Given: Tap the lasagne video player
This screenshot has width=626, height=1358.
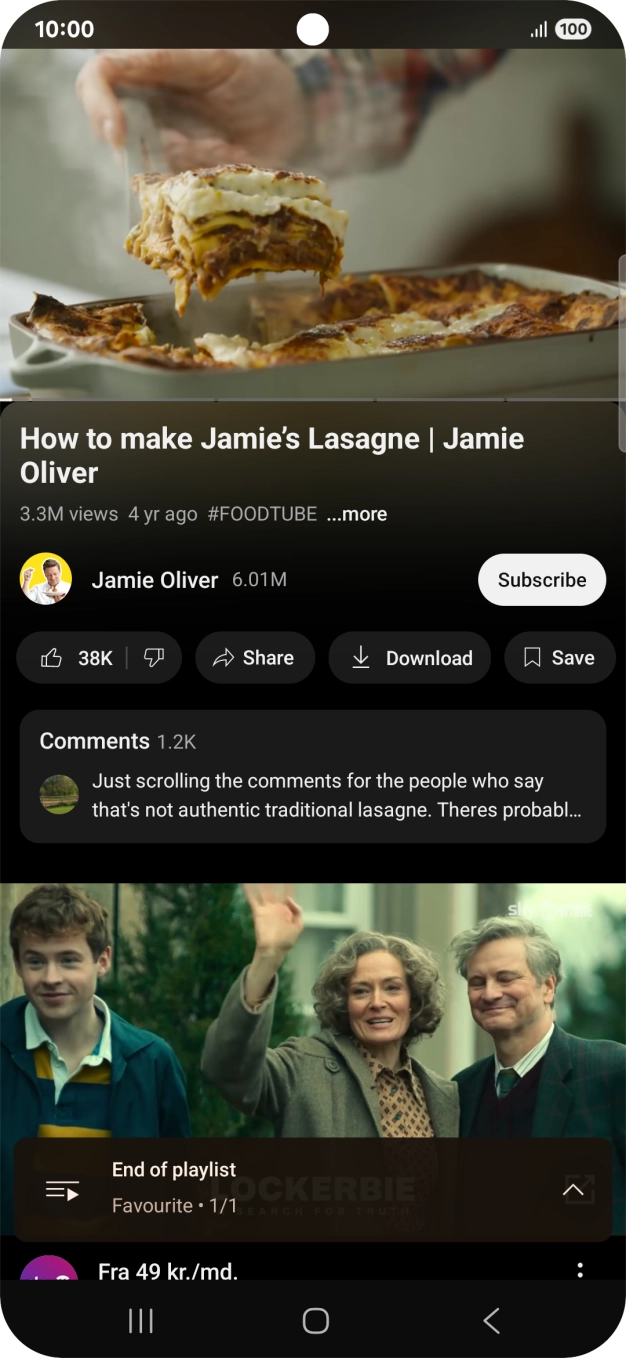Looking at the screenshot, I should coord(312,225).
